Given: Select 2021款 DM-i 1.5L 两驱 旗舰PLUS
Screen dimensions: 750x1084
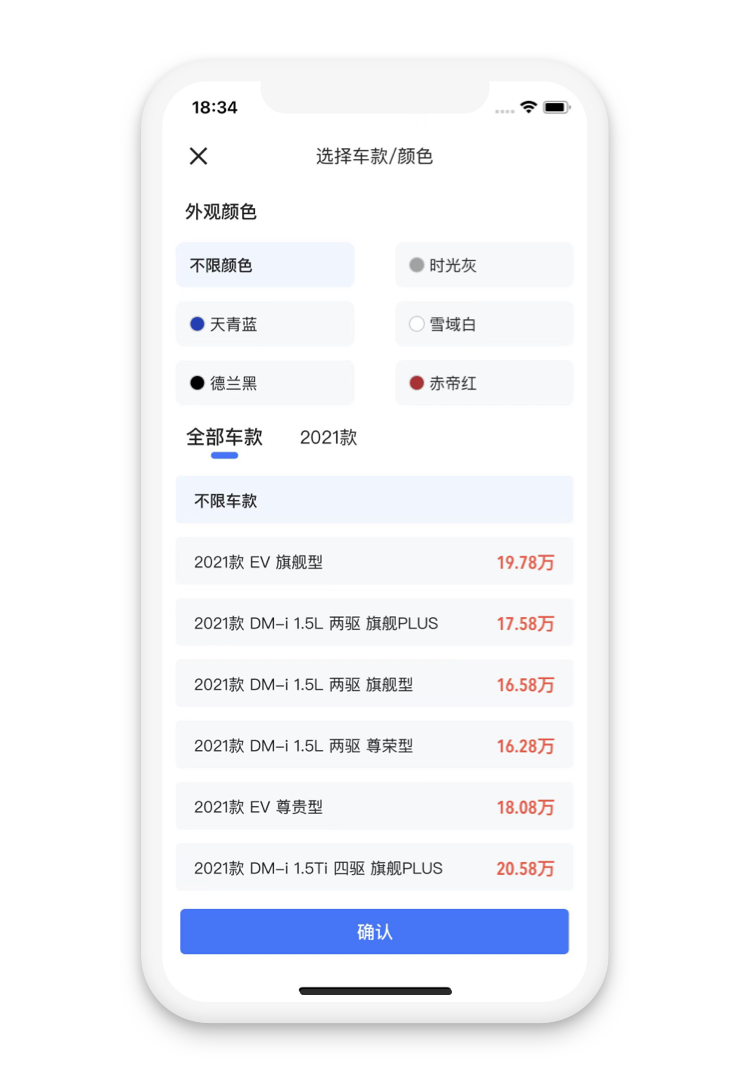Looking at the screenshot, I should coord(374,623).
